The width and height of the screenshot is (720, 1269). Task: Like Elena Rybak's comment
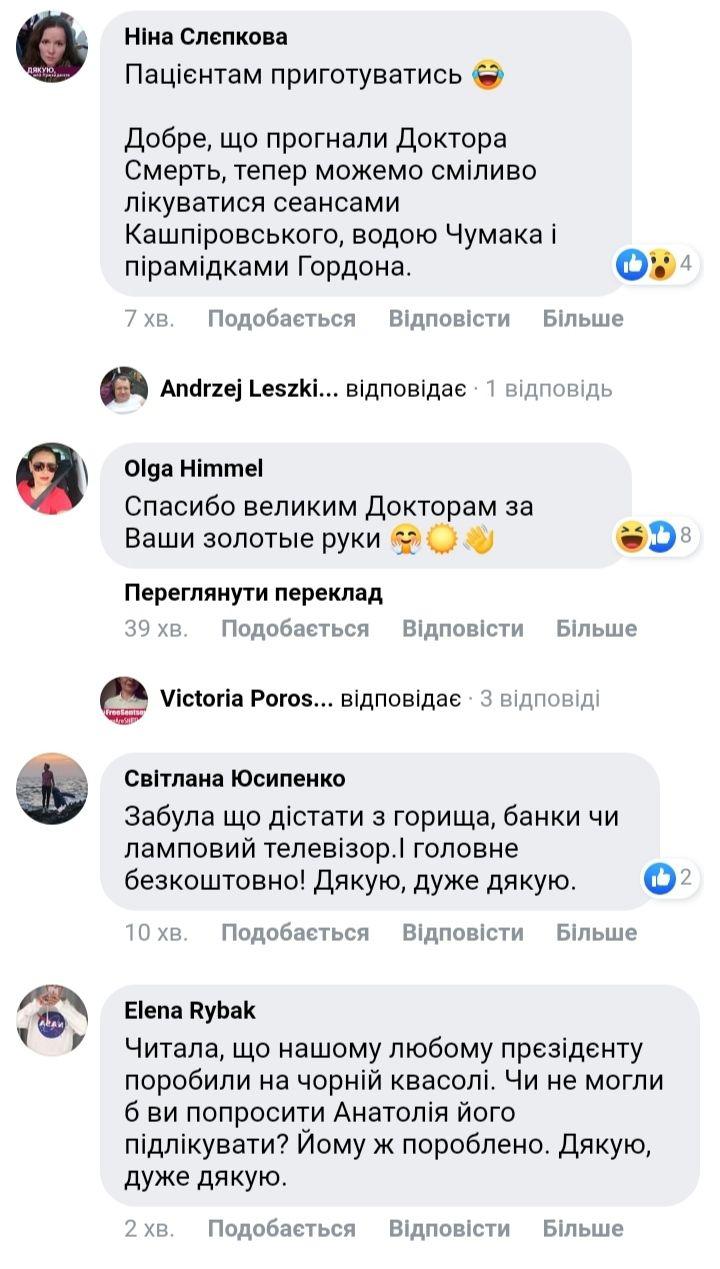click(281, 1228)
